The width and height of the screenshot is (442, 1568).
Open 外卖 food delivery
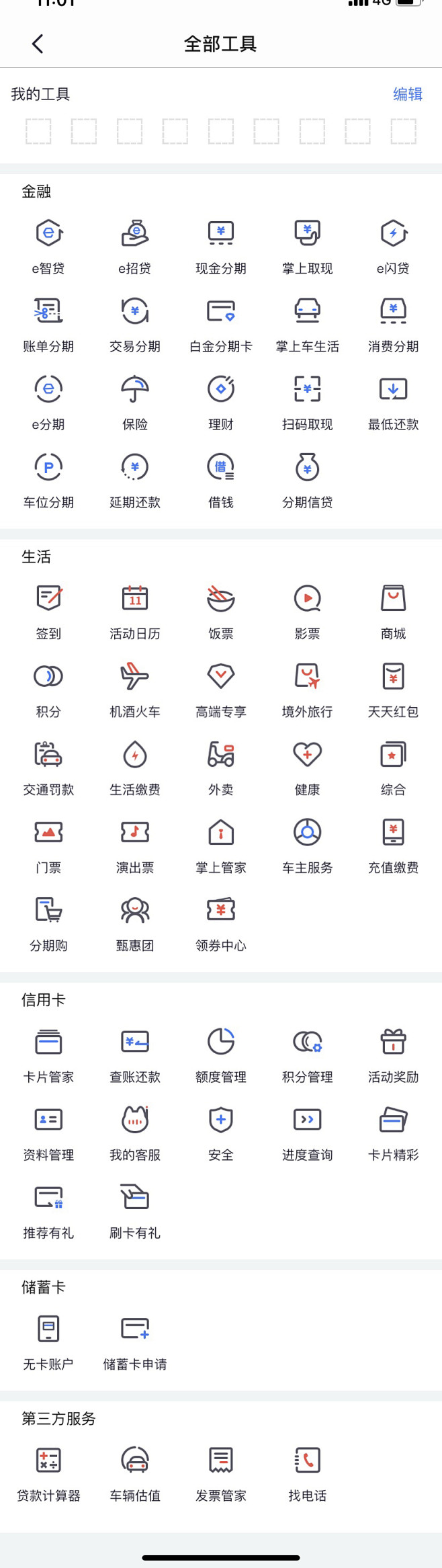click(221, 766)
